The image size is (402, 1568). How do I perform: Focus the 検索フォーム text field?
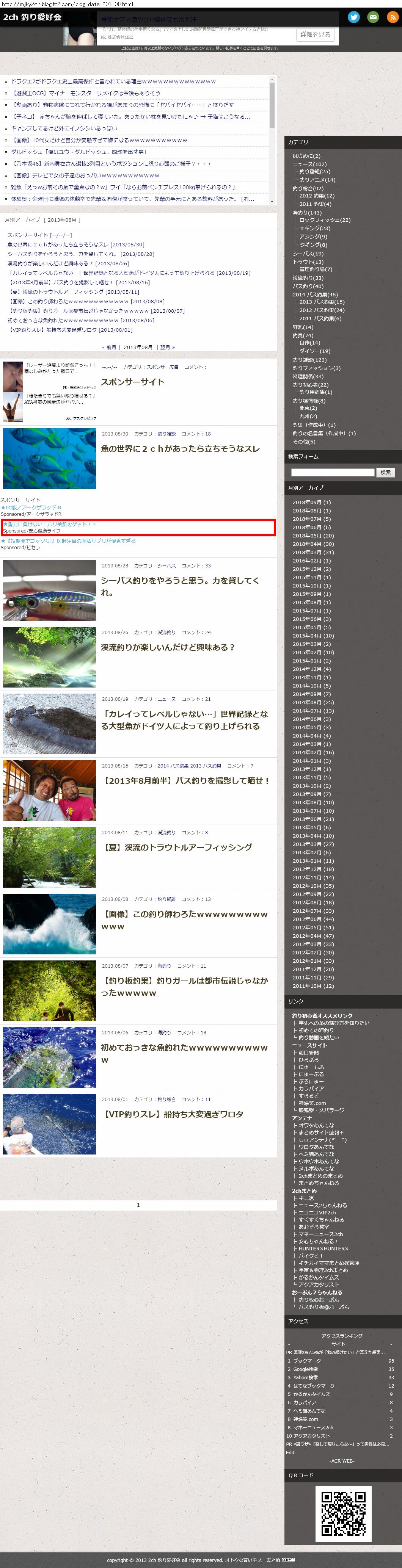(333, 472)
